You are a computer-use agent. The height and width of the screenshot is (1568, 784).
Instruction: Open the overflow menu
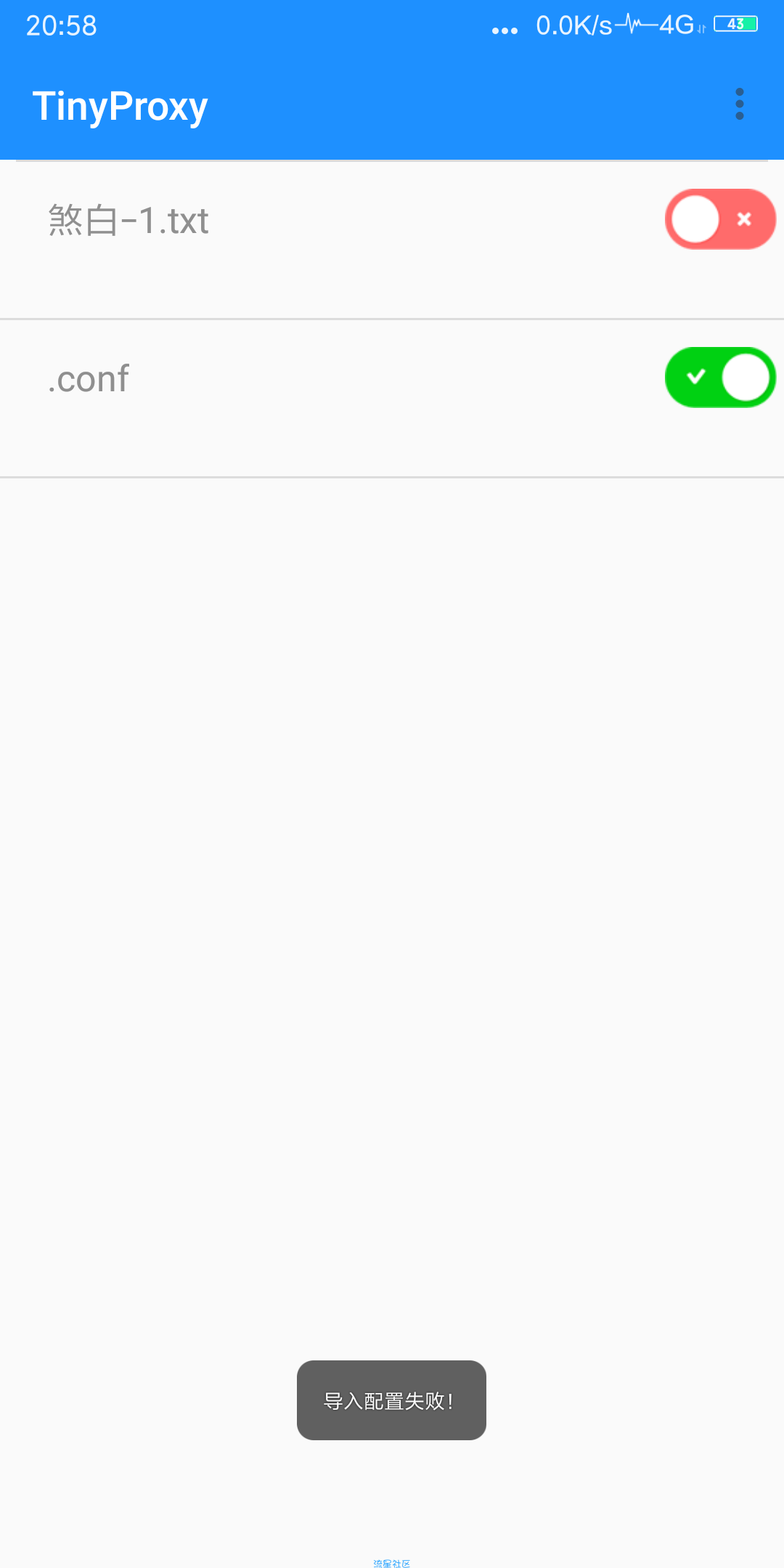pyautogui.click(x=739, y=105)
